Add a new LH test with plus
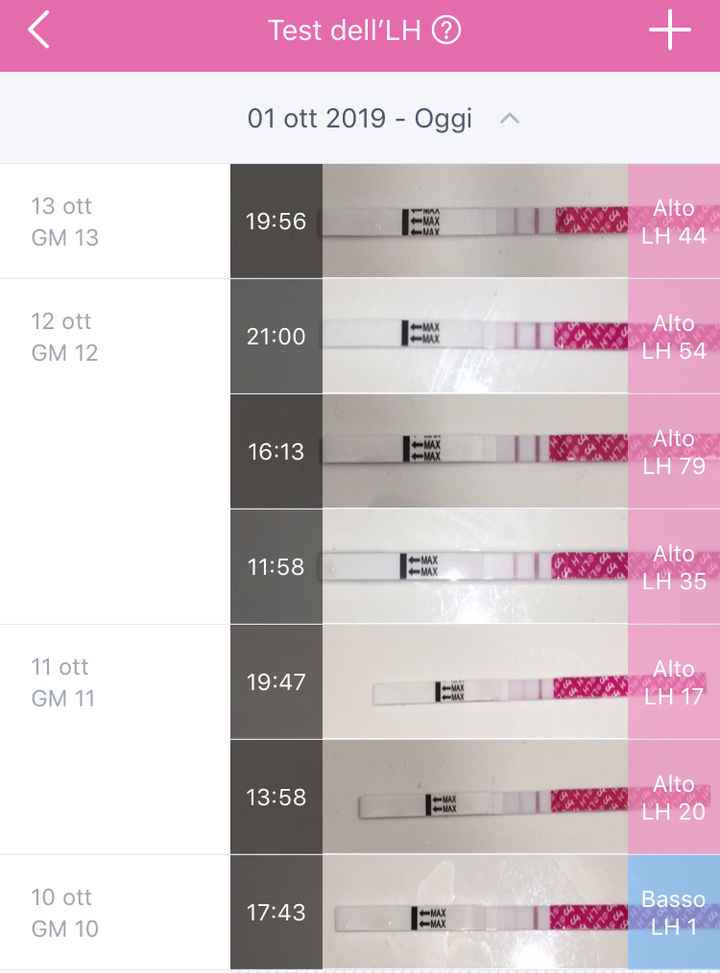The width and height of the screenshot is (720, 973). tap(669, 31)
